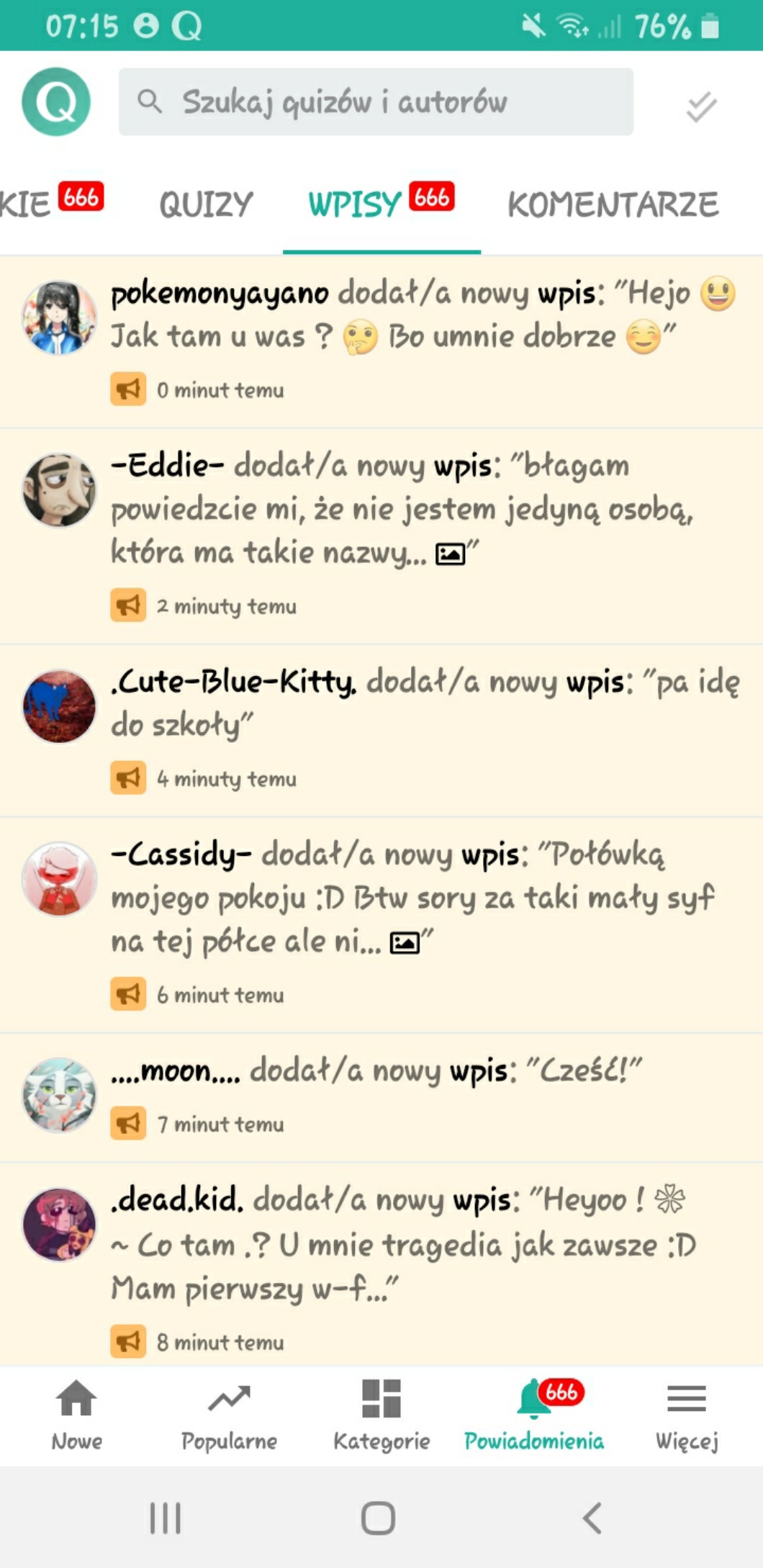This screenshot has width=763, height=1568.
Task: Tap the system back button
Action: point(592,1518)
